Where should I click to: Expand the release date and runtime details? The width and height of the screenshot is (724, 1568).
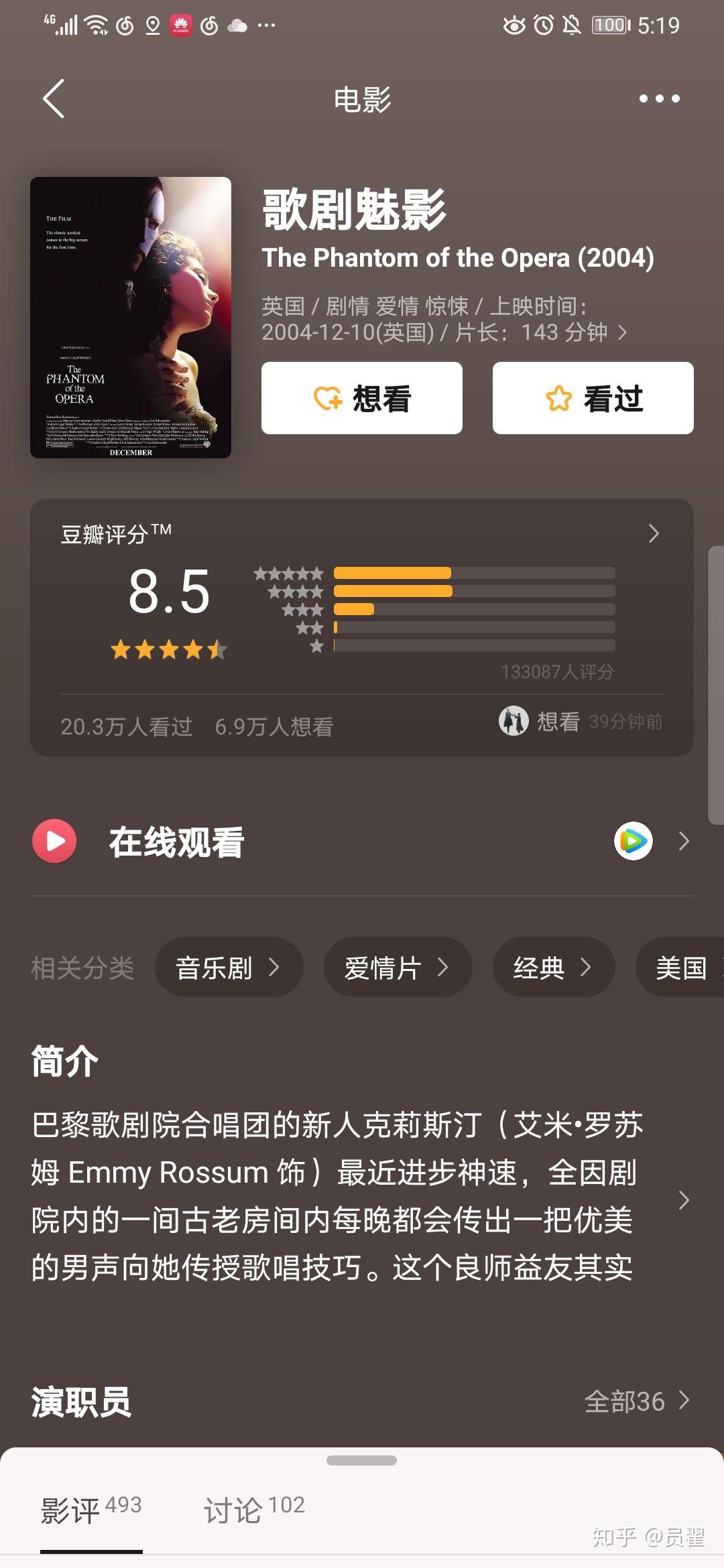tap(622, 332)
